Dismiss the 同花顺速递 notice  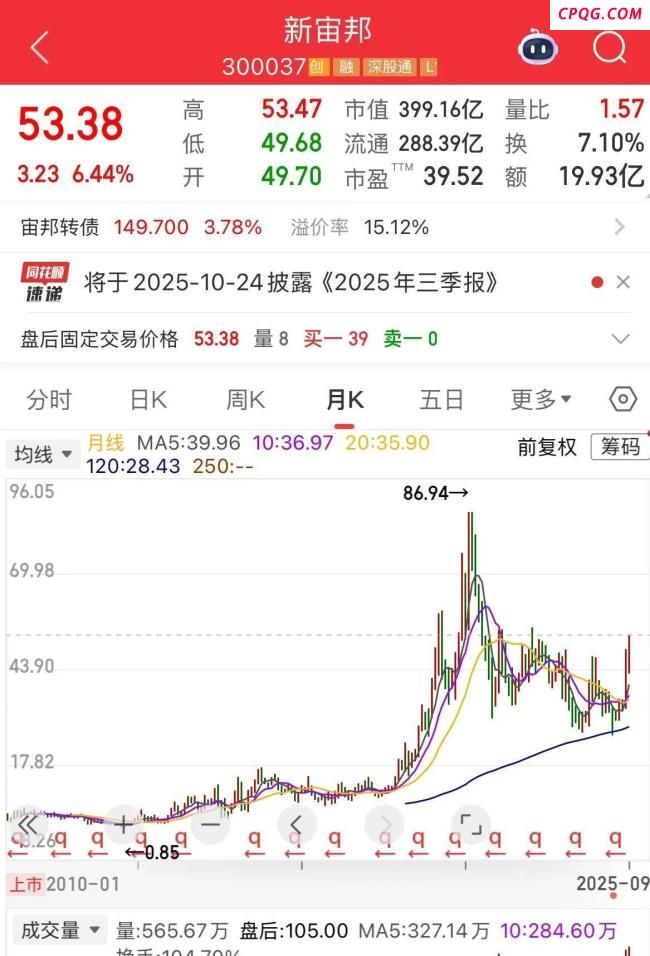pos(623,283)
